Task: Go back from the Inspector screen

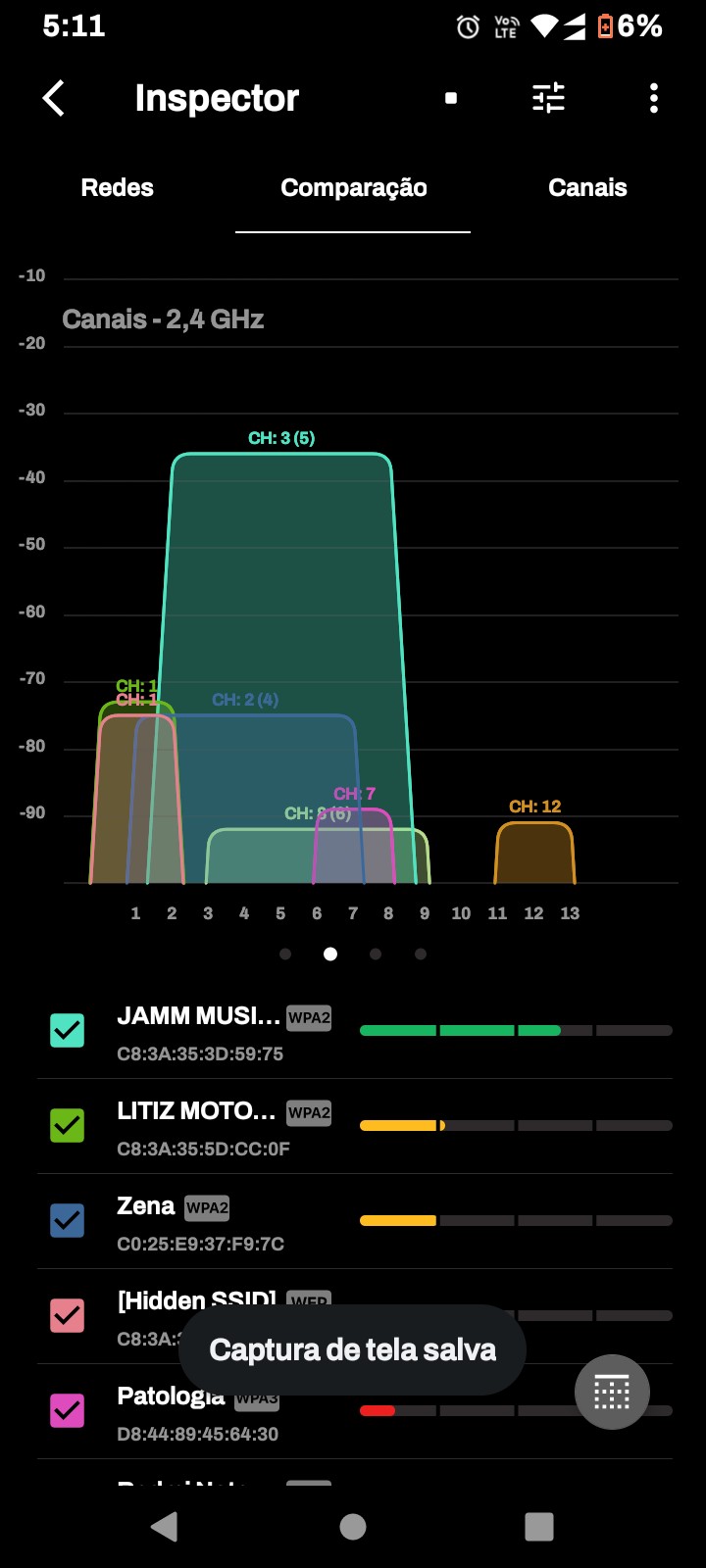Action: click(x=54, y=98)
